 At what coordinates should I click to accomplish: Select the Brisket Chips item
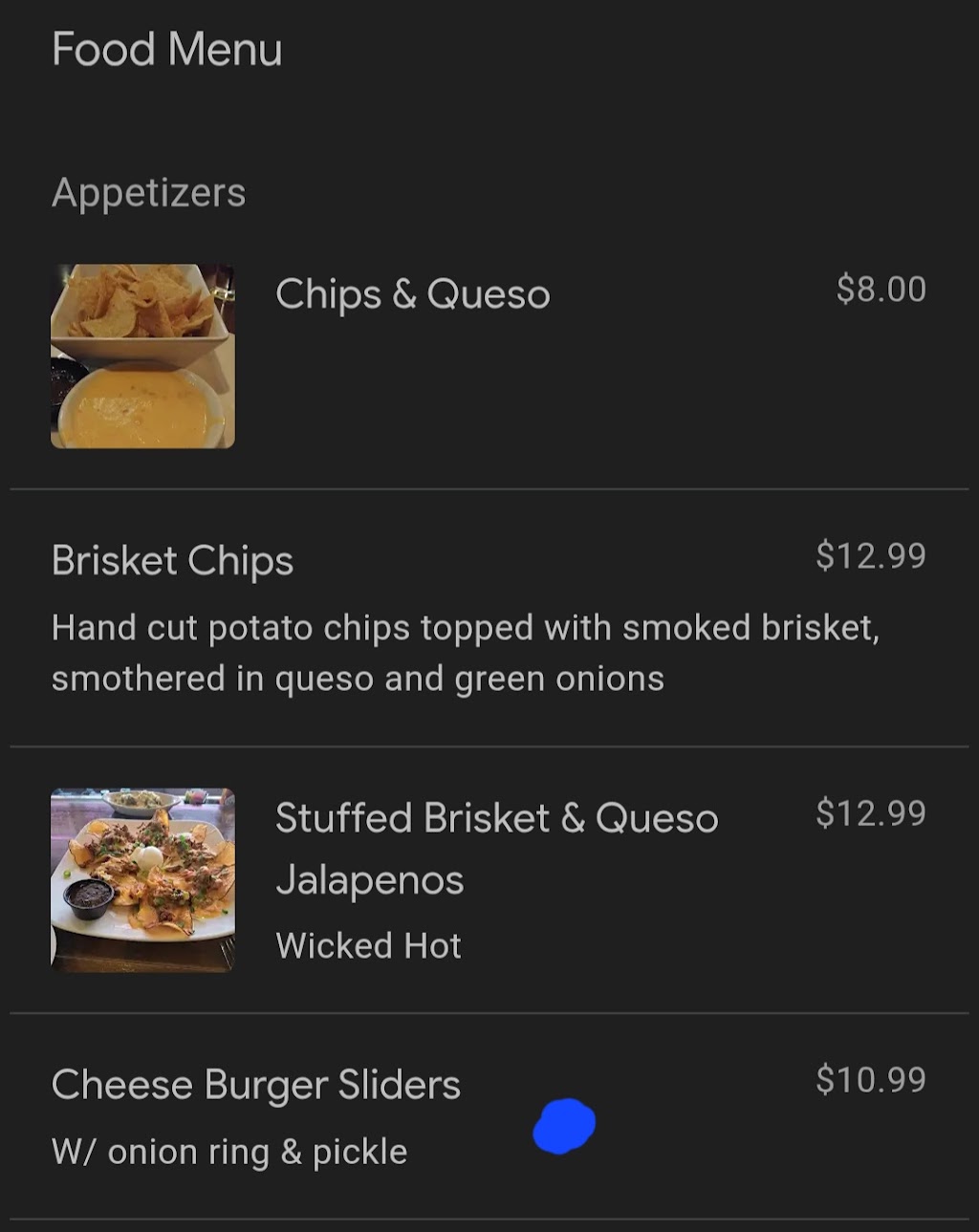[489, 617]
